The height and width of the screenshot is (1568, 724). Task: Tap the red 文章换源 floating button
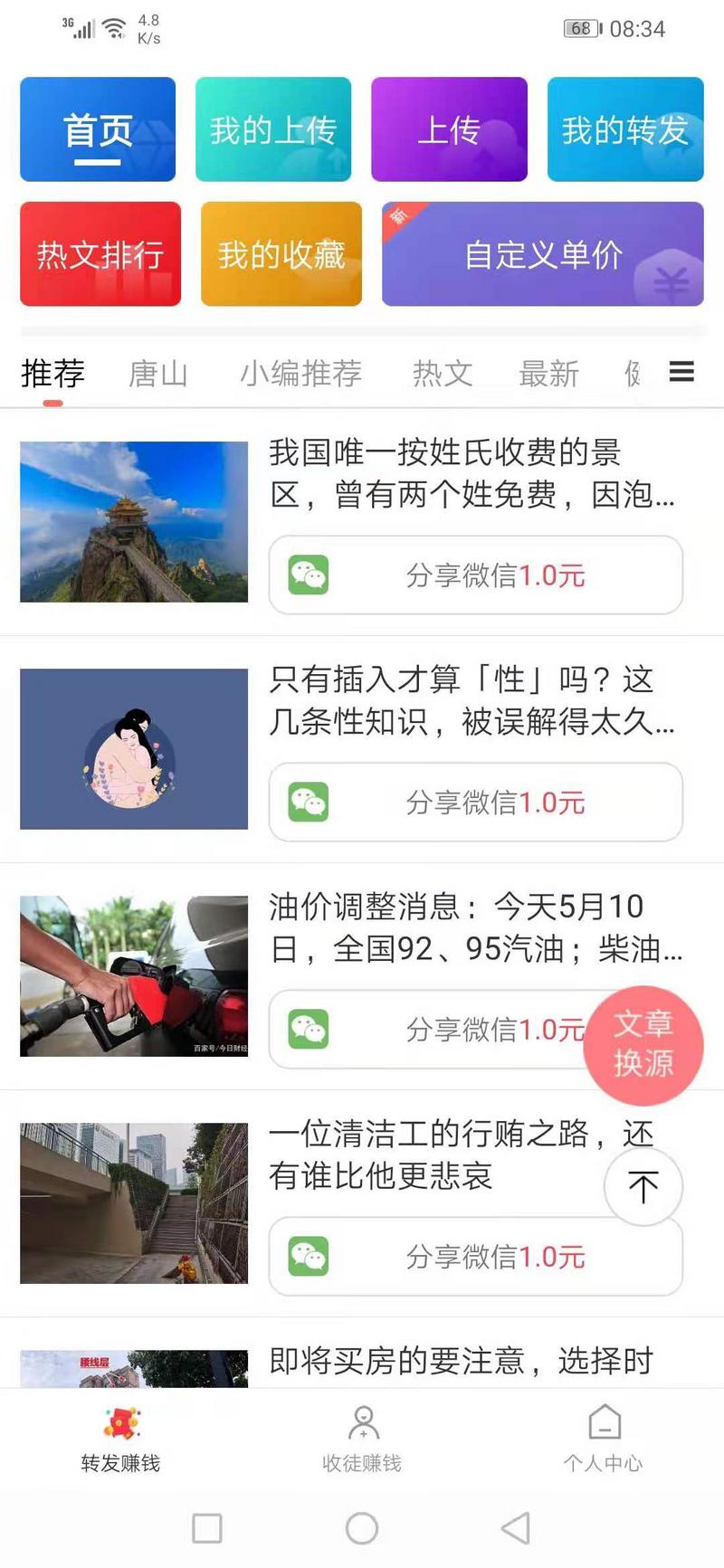pos(643,1045)
